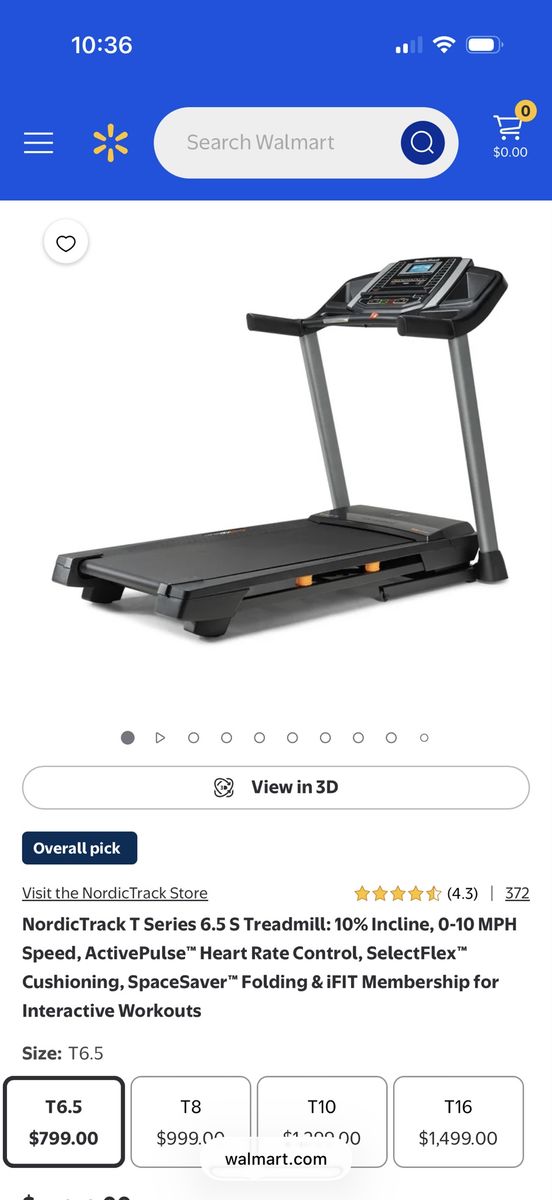Select the T6.5 size option
The image size is (552, 1200).
(x=64, y=1122)
